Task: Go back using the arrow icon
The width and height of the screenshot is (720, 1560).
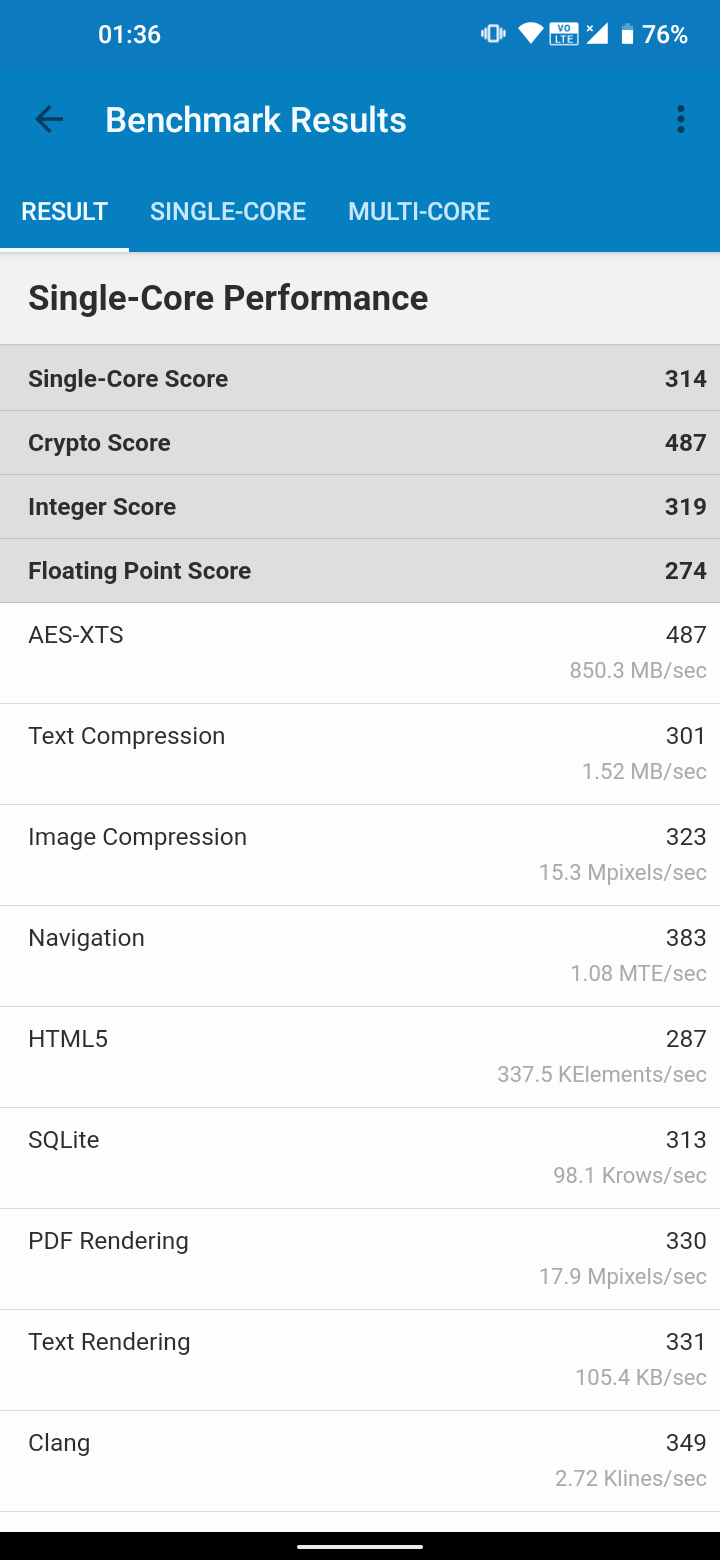Action: (49, 120)
